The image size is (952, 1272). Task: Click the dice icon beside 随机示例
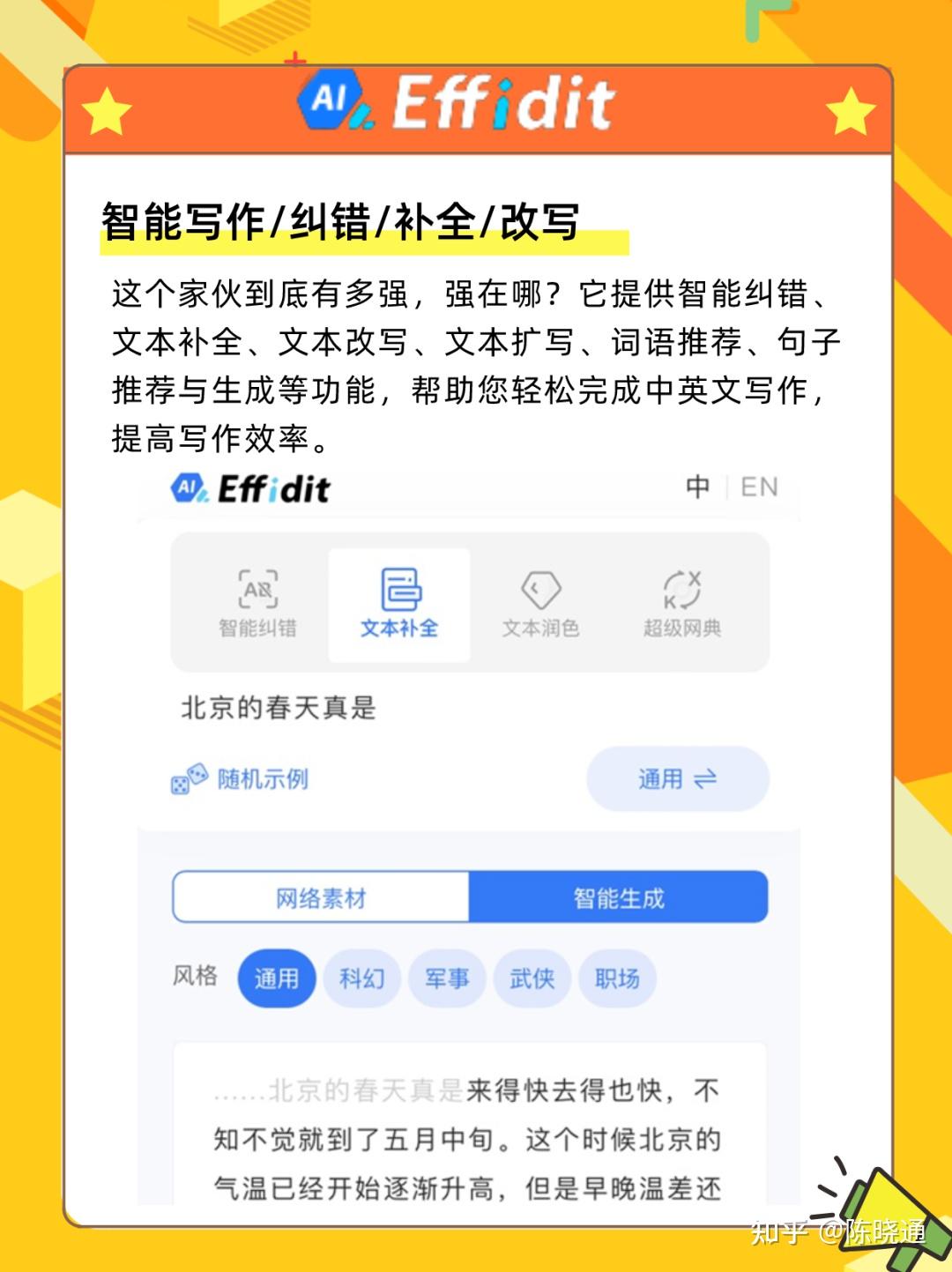(x=188, y=778)
